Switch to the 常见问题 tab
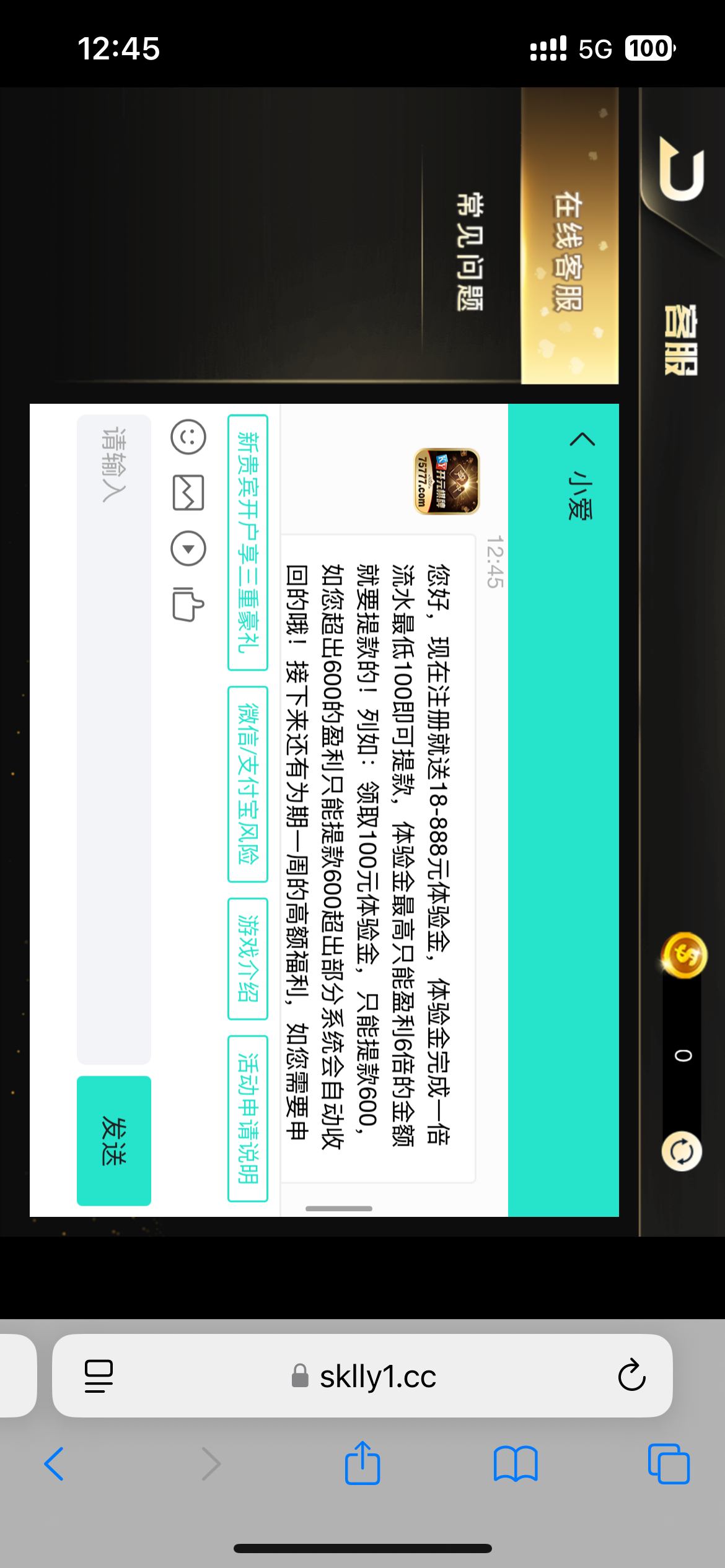The image size is (725, 1568). click(470, 251)
